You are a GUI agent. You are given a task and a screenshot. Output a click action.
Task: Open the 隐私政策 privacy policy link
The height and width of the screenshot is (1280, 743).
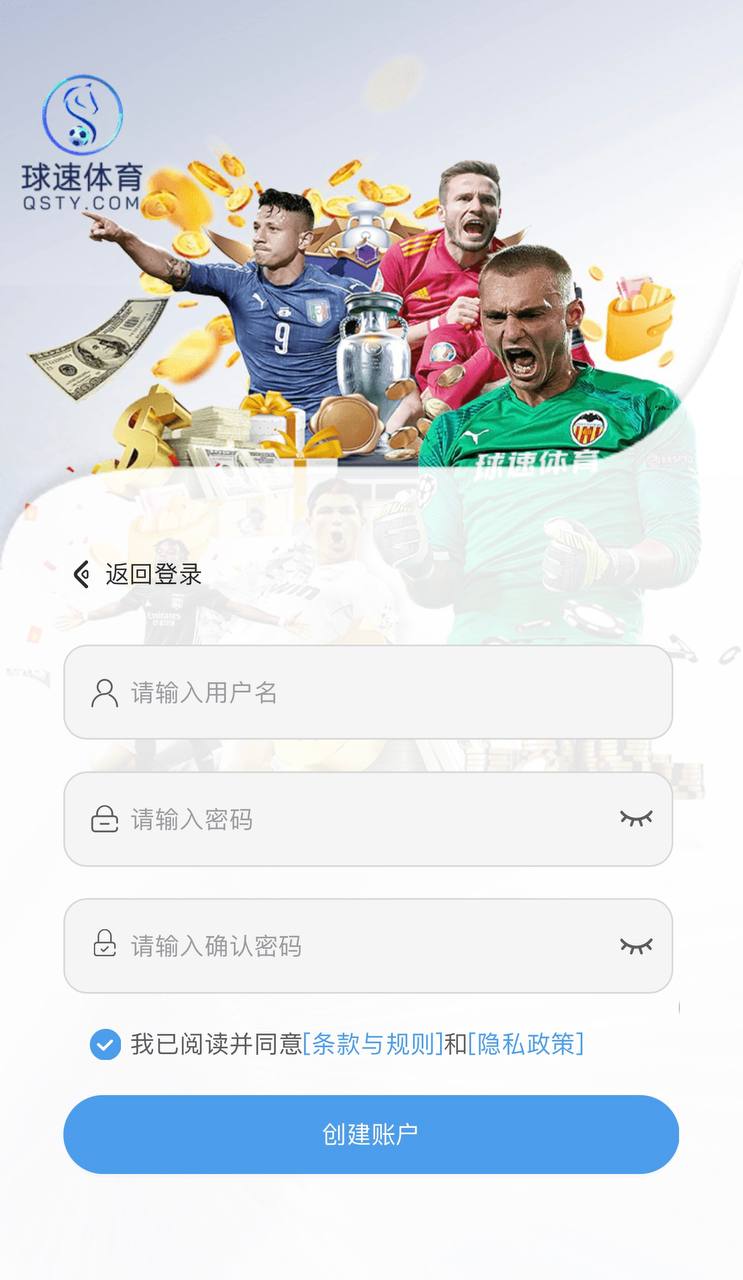tap(526, 1044)
